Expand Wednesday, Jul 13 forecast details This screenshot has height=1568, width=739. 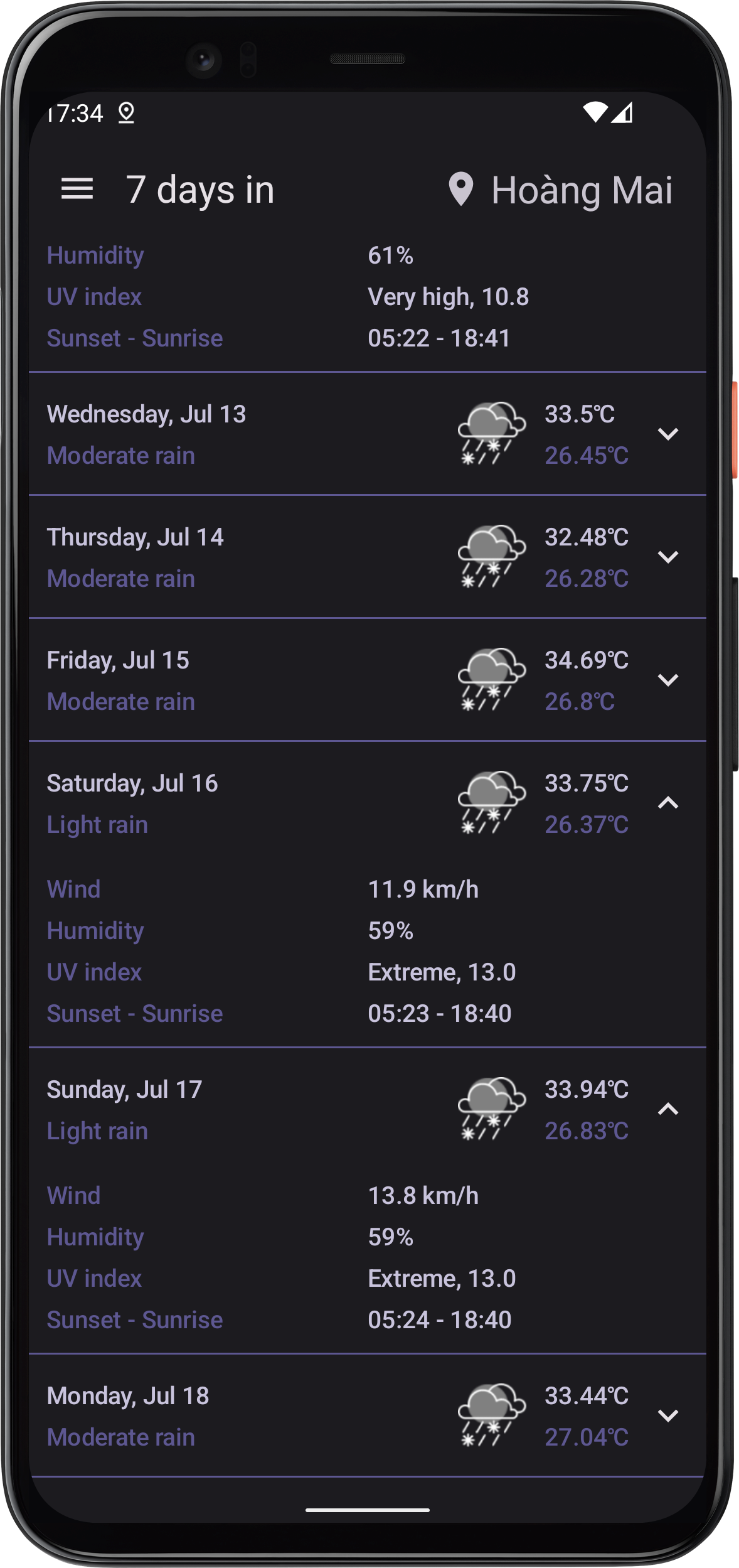668,434
